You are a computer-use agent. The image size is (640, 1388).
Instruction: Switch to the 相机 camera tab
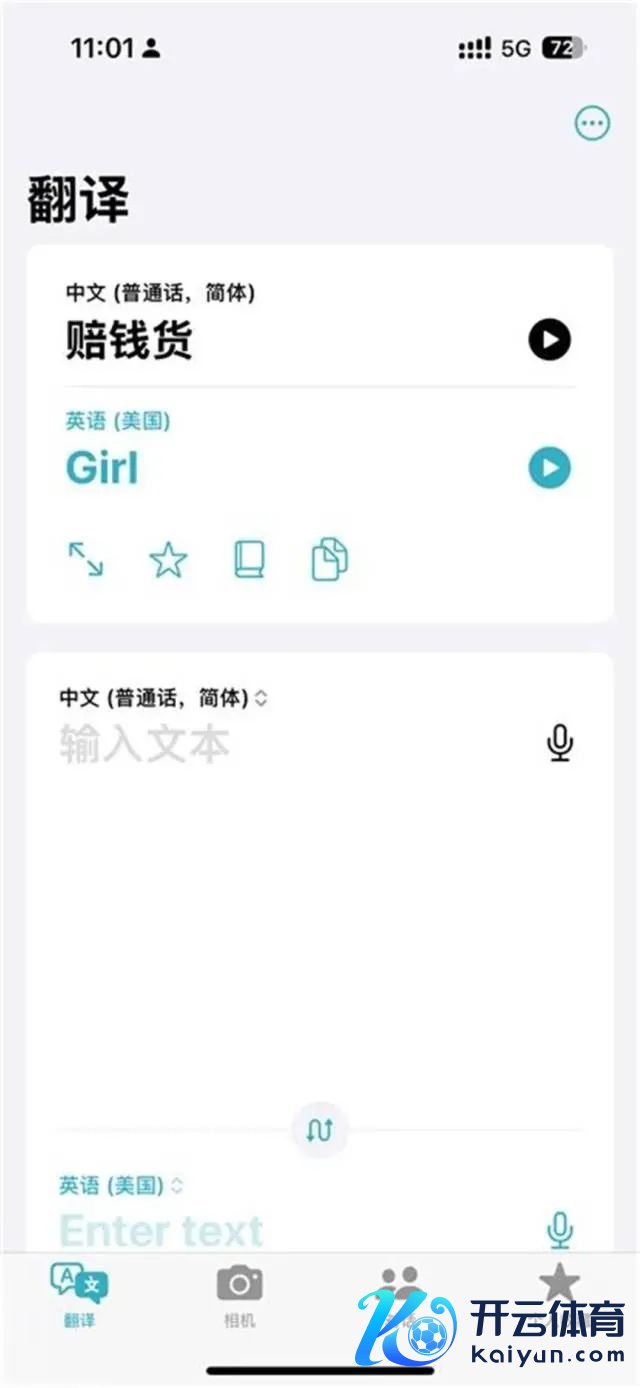[x=239, y=1294]
